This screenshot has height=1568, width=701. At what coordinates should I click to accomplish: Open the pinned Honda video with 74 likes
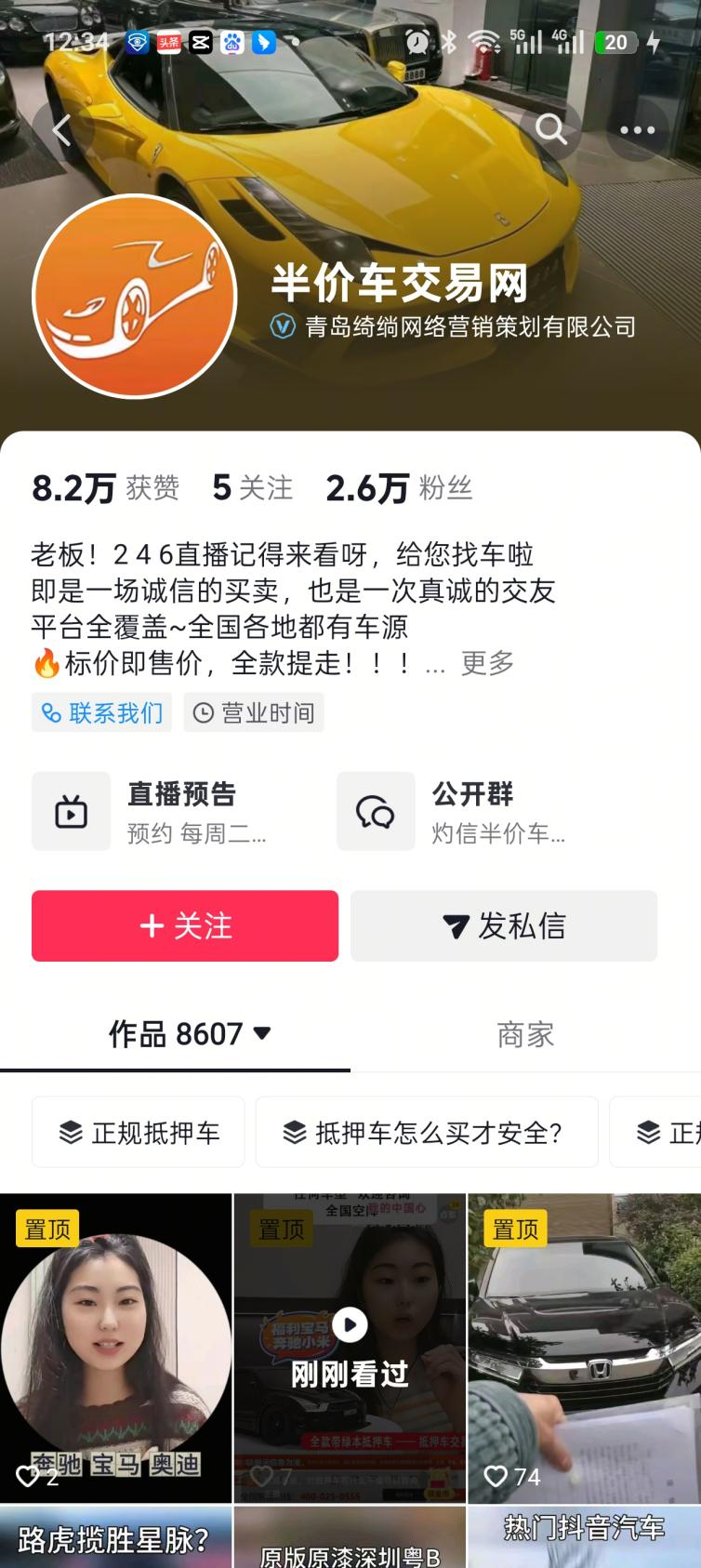click(584, 1348)
